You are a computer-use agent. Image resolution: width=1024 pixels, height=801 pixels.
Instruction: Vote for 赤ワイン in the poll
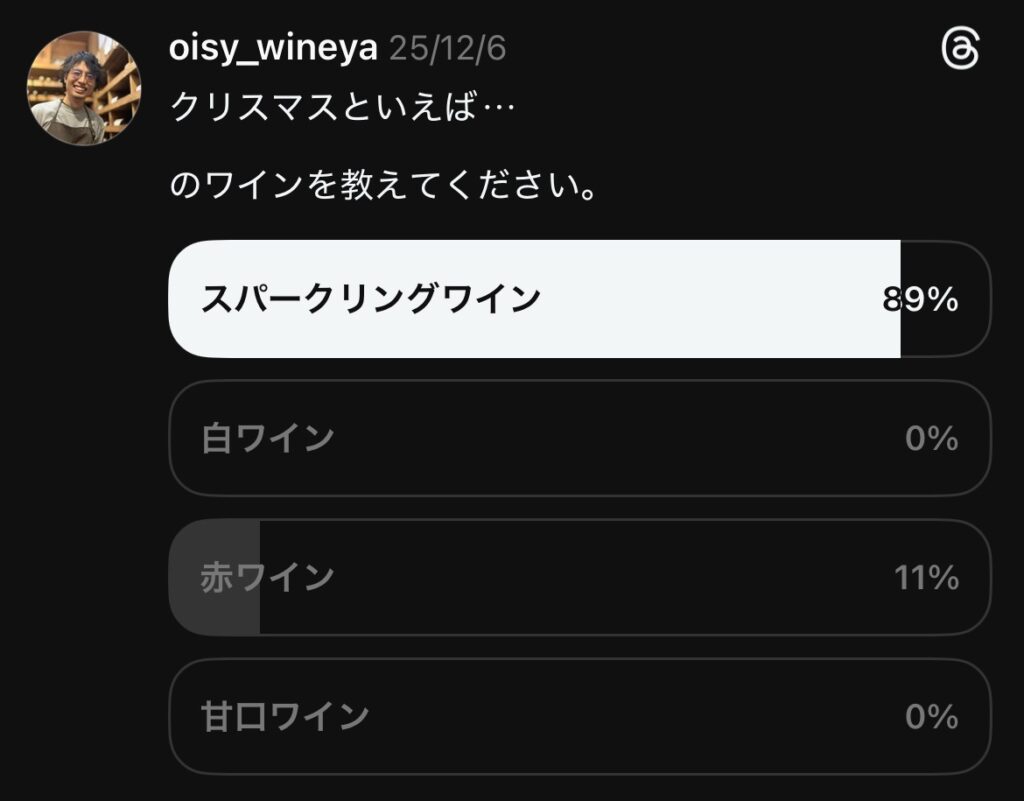(x=579, y=577)
